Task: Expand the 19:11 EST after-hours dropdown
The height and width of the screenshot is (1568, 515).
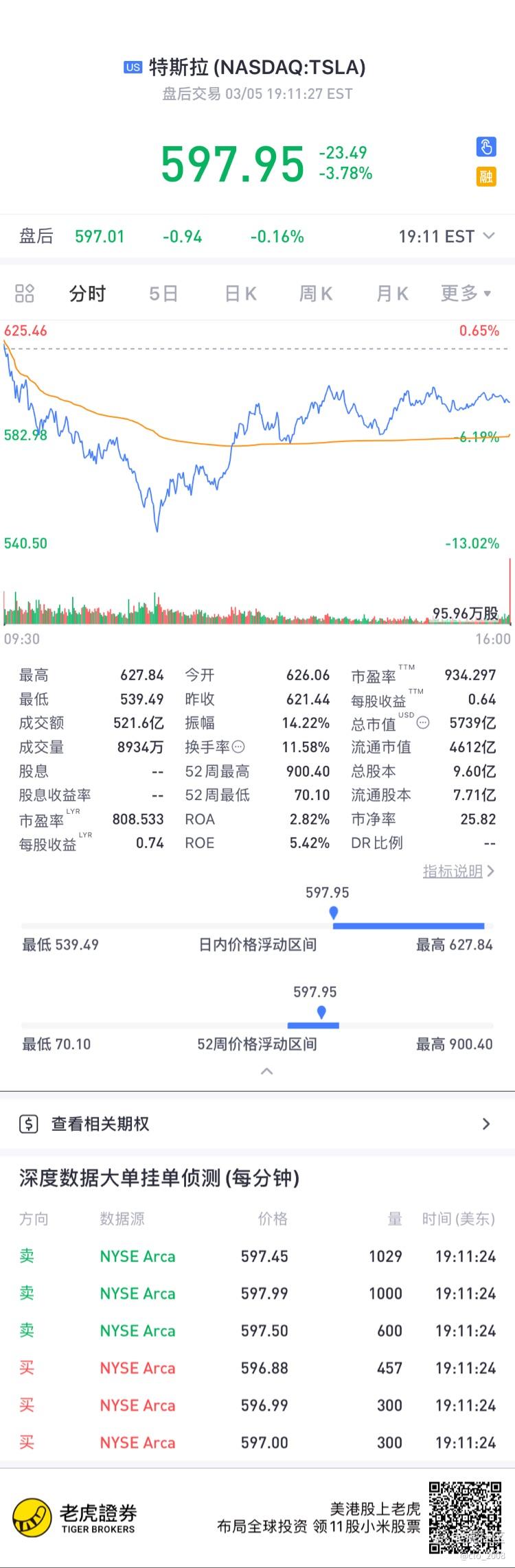Action: tap(446, 237)
